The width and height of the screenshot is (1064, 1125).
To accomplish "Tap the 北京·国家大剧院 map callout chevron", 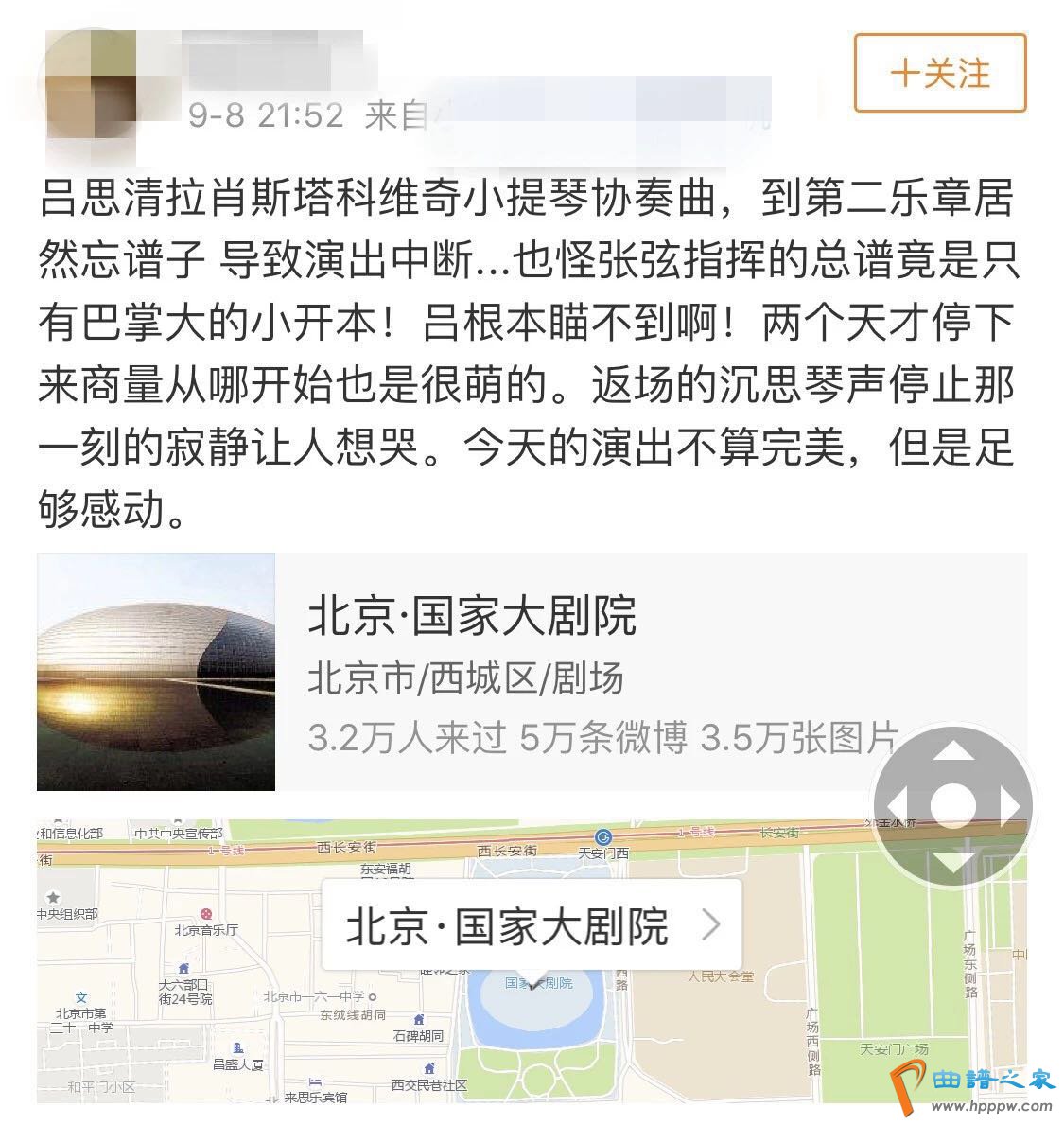I will point(710,924).
